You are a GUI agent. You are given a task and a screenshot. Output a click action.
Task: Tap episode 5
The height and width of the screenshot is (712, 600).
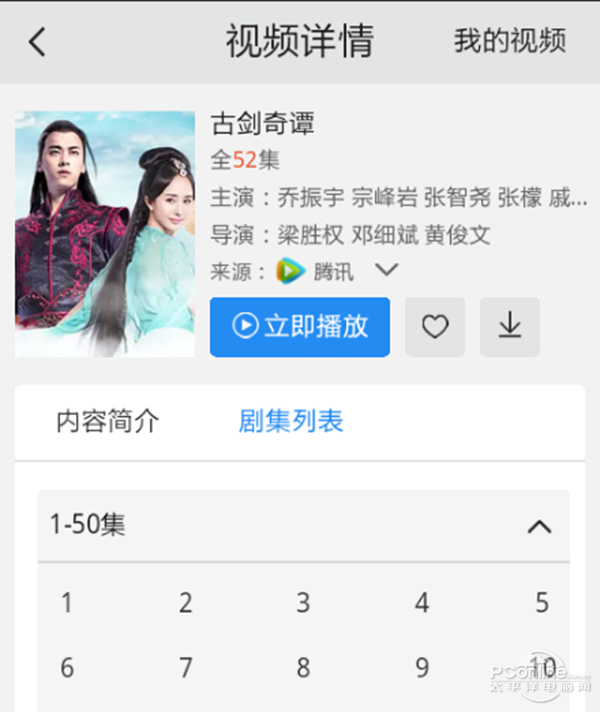tap(541, 603)
